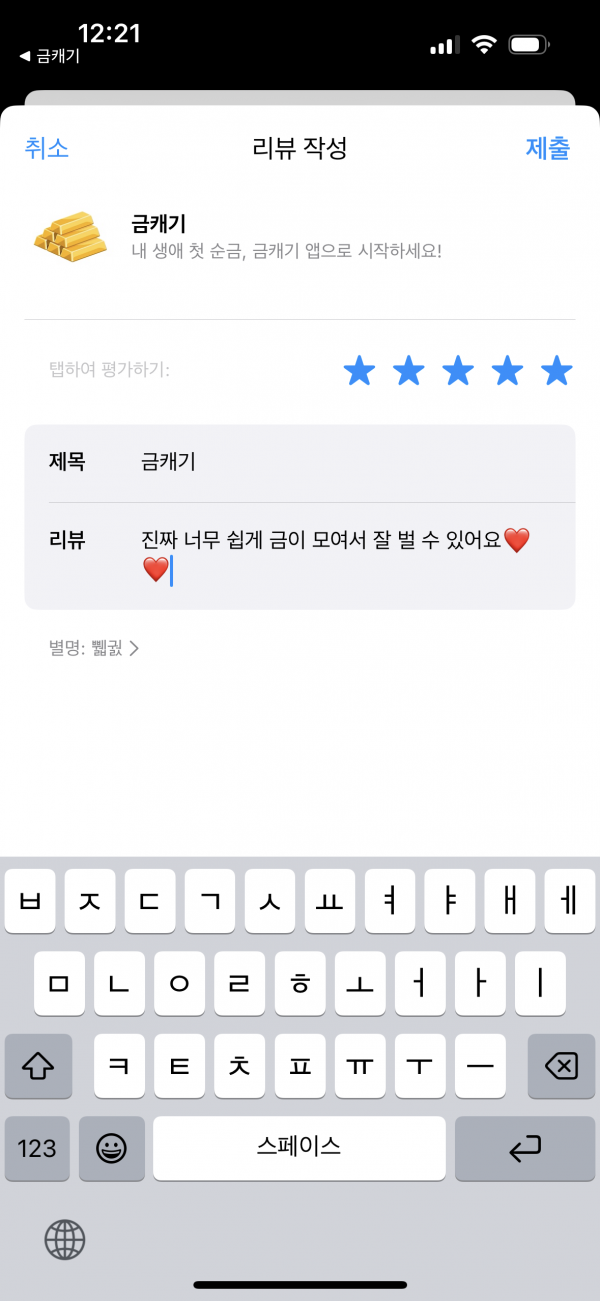Tap the 스페이스 space bar
Image resolution: width=600 pixels, height=1301 pixels.
pos(299,1148)
